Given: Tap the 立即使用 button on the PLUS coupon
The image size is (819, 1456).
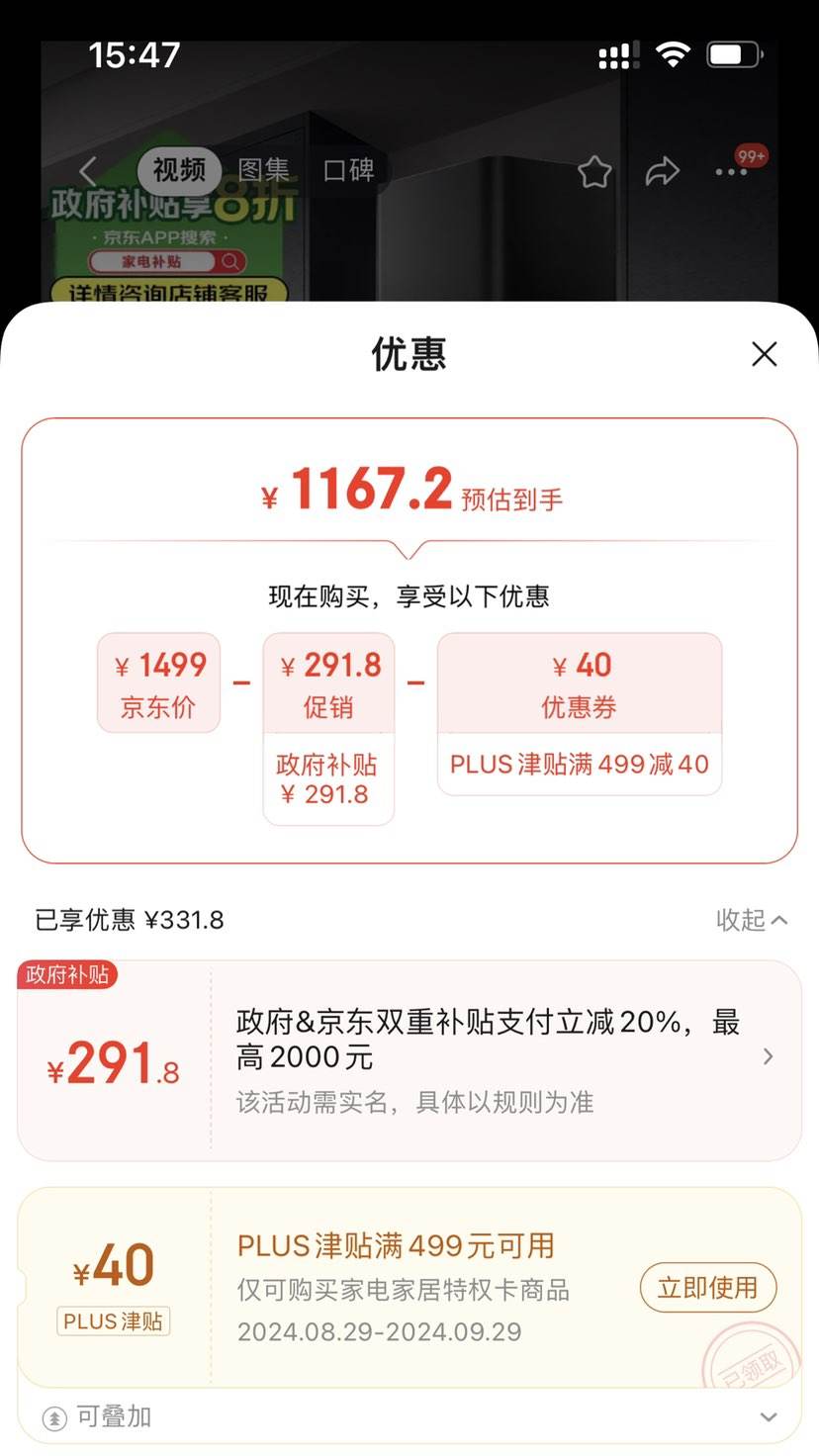Looking at the screenshot, I should [707, 1288].
